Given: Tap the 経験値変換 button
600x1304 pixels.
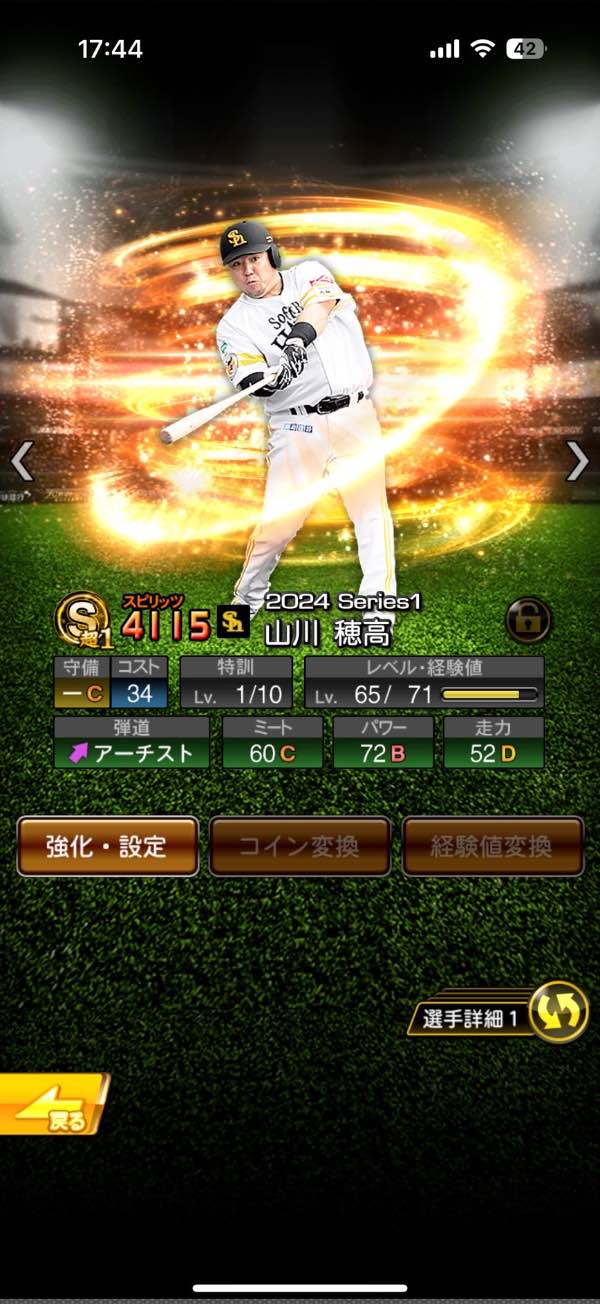Looking at the screenshot, I should point(492,846).
